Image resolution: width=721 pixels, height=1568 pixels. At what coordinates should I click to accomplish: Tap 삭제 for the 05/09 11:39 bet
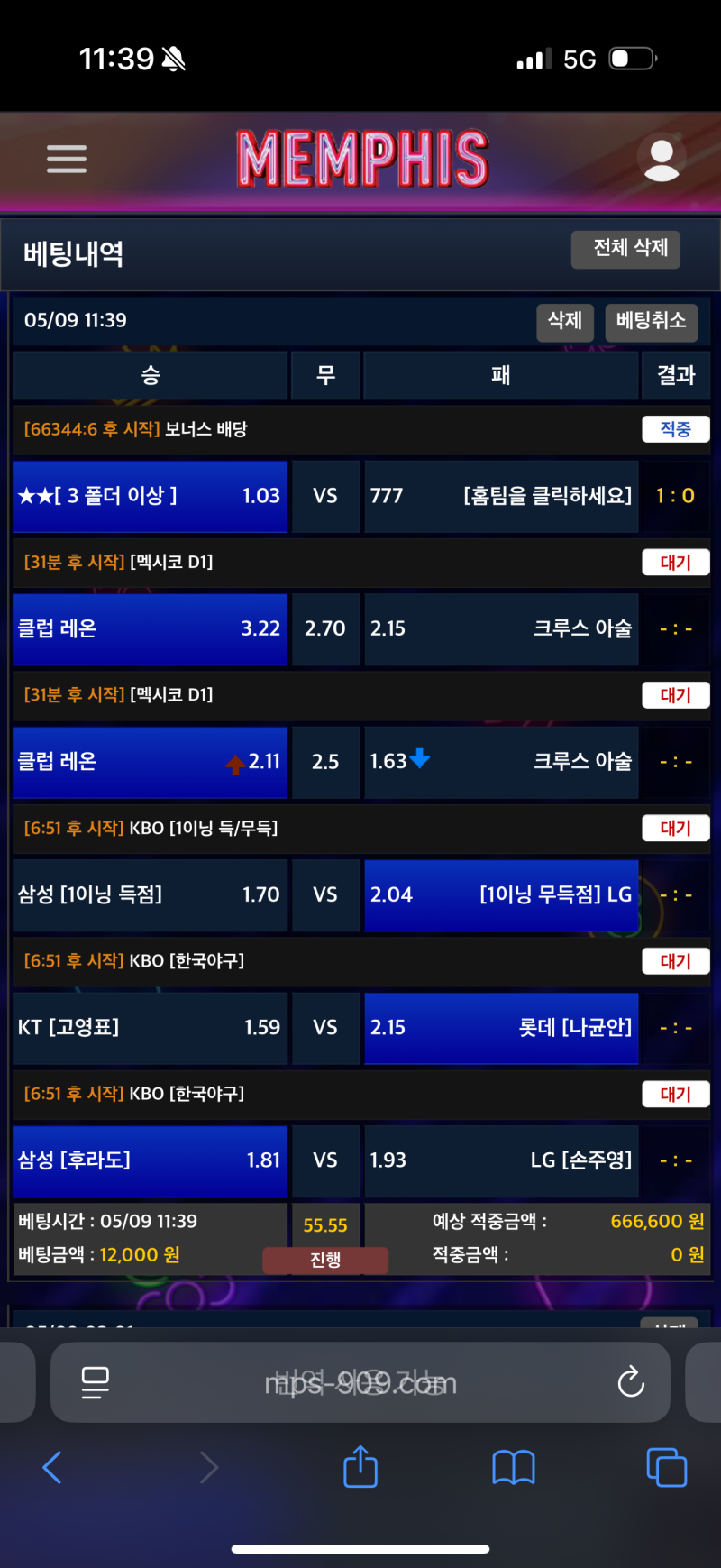(x=565, y=322)
